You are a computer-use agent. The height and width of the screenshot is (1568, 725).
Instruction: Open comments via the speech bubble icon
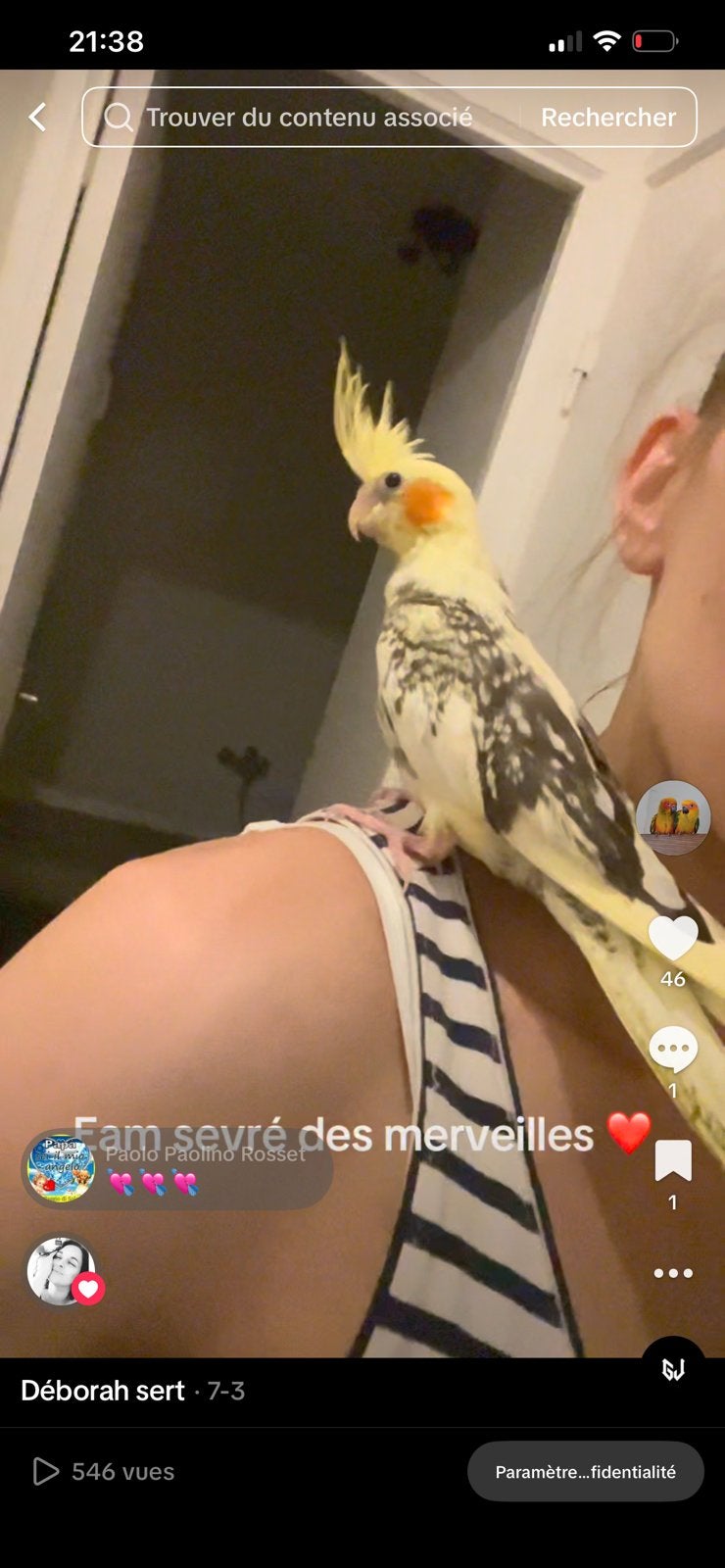673,1050
